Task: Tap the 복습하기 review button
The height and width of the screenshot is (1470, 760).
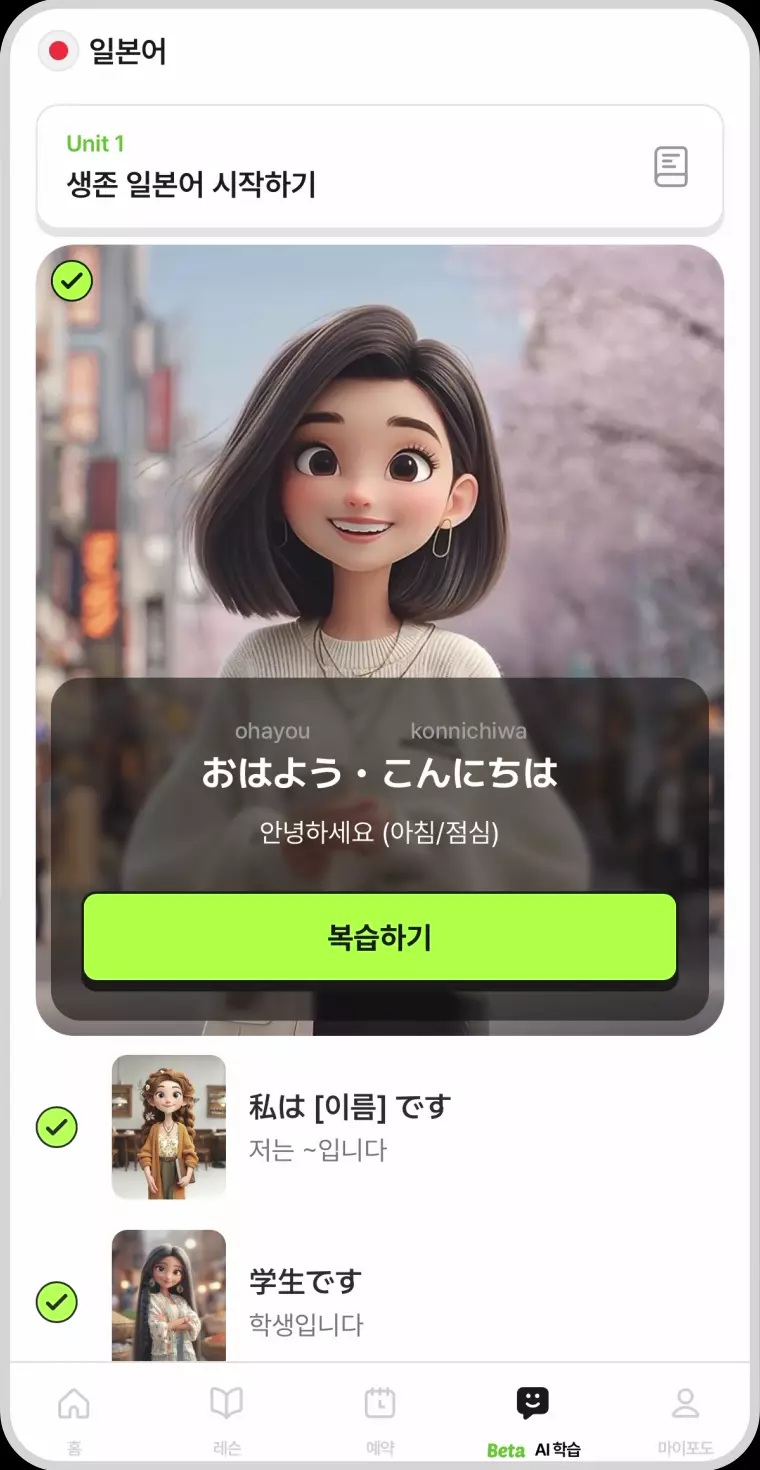Action: coord(379,937)
